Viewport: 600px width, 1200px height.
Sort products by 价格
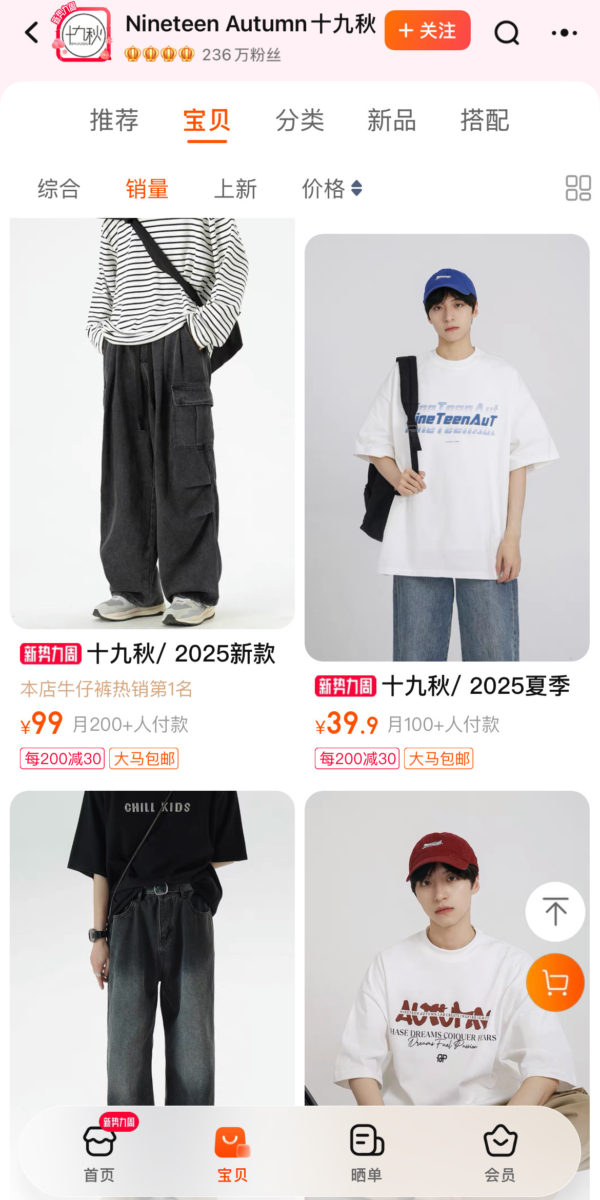(331, 188)
